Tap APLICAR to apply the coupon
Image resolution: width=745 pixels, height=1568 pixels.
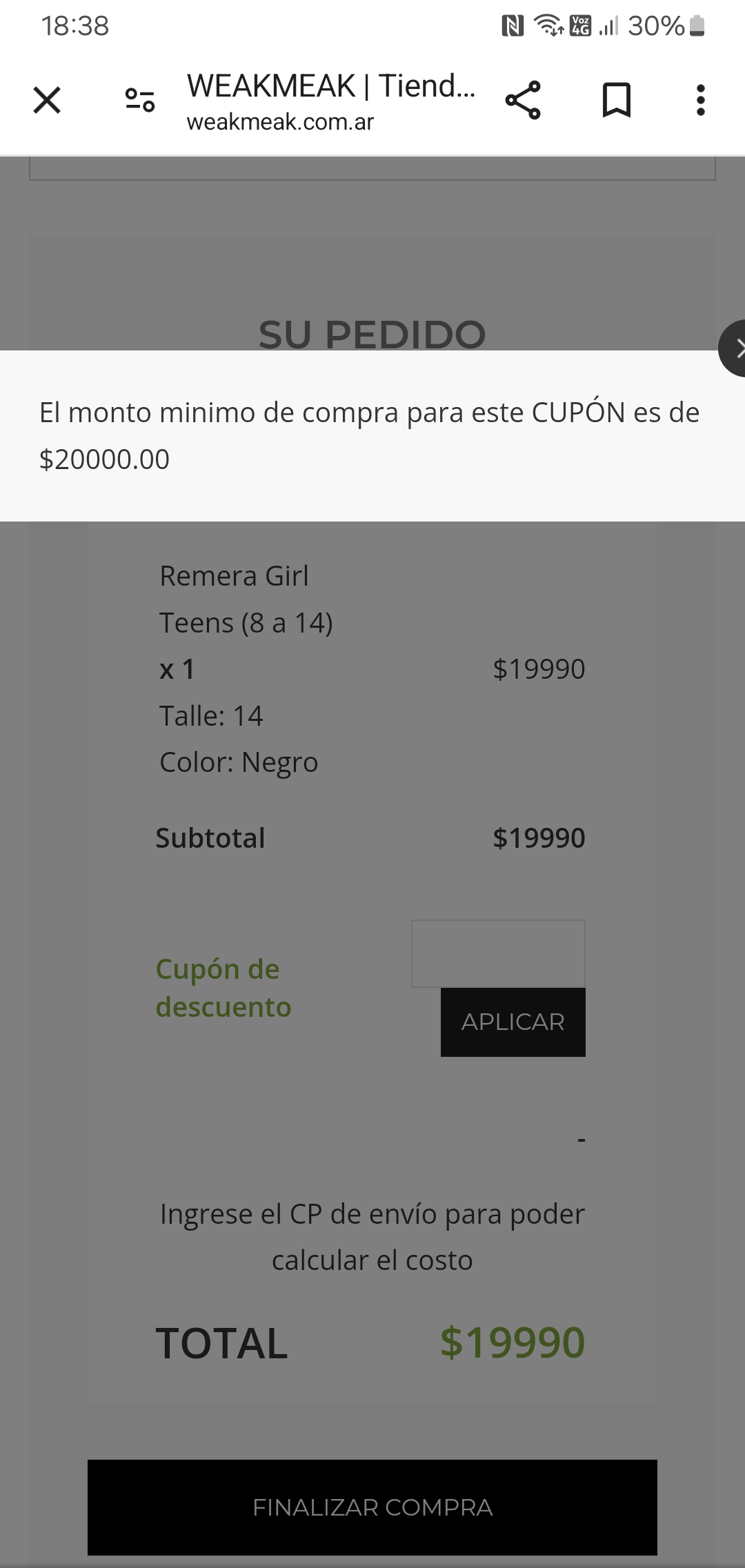pyautogui.click(x=513, y=1022)
